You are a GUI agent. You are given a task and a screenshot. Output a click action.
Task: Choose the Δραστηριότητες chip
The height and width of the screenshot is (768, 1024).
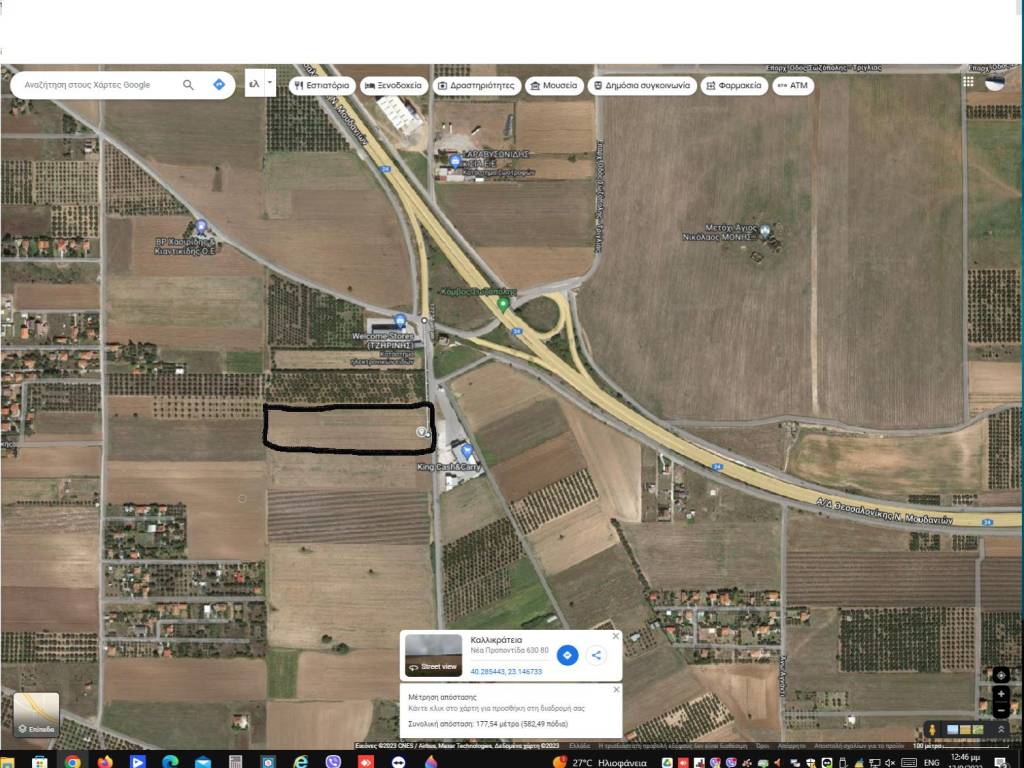click(x=476, y=86)
